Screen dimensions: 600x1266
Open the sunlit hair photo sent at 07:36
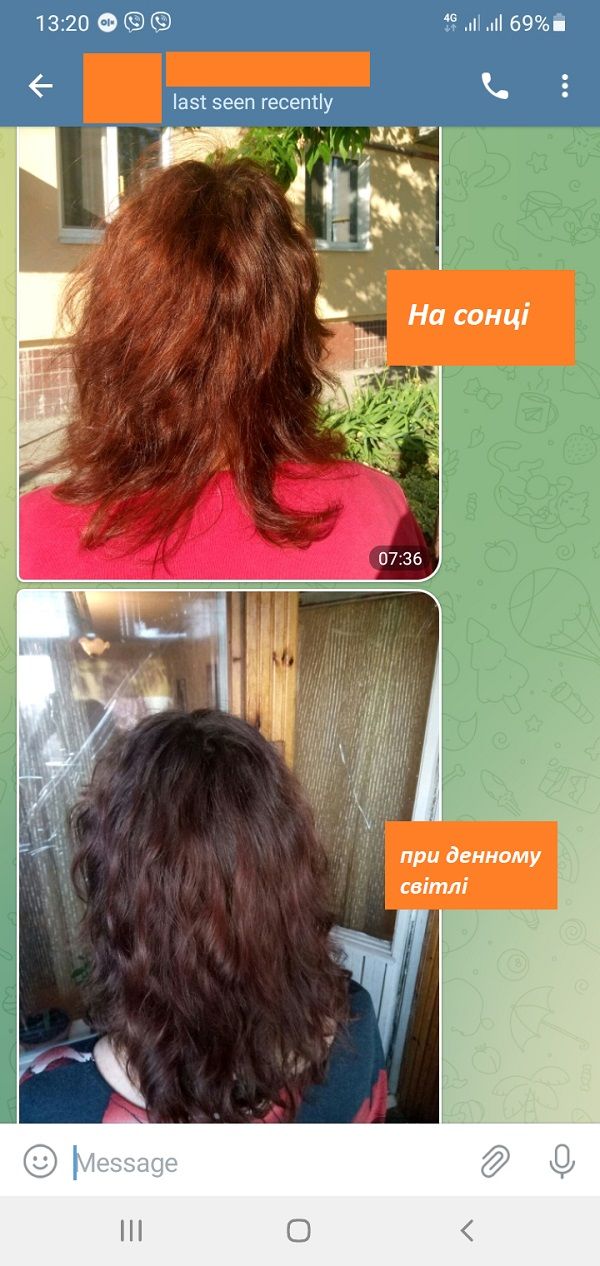click(x=228, y=350)
